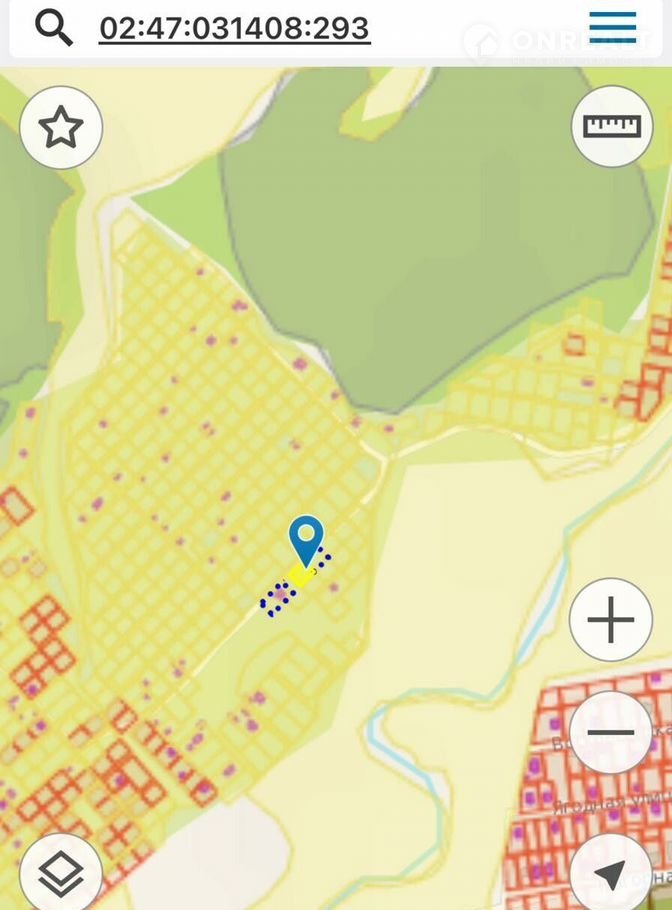Zoom in on the map

[610, 620]
